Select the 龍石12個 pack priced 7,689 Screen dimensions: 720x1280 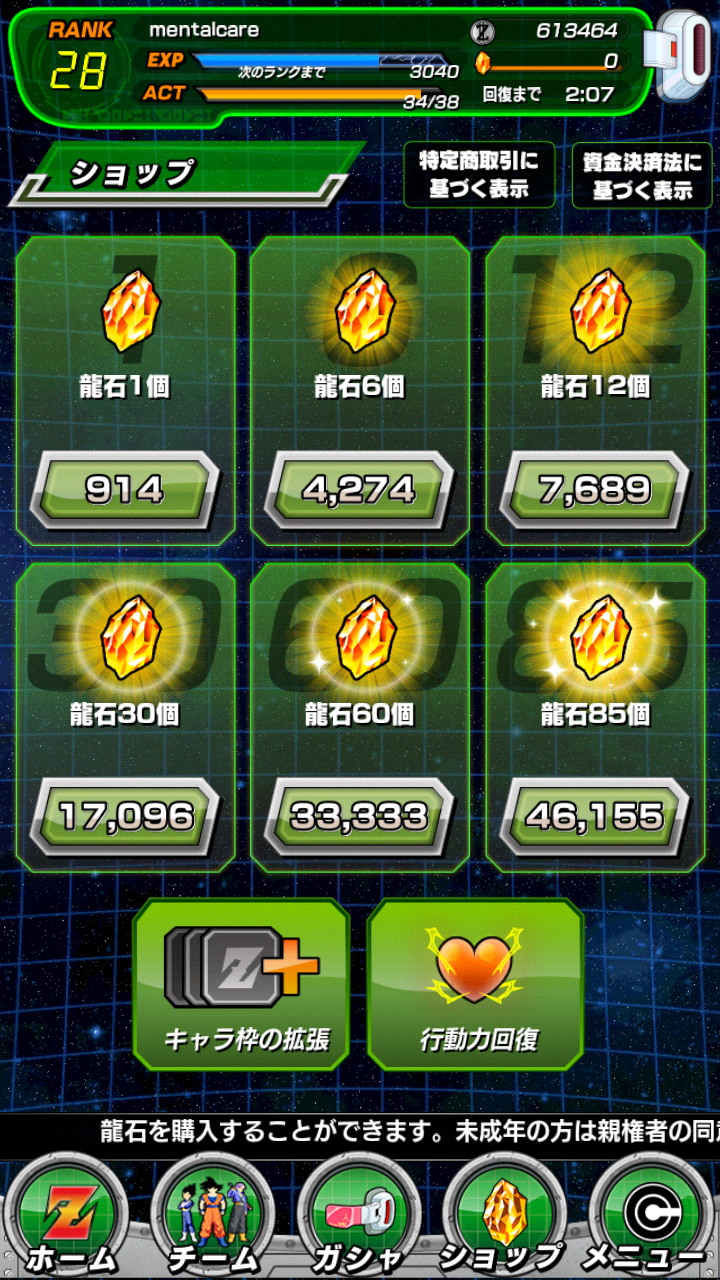click(596, 489)
